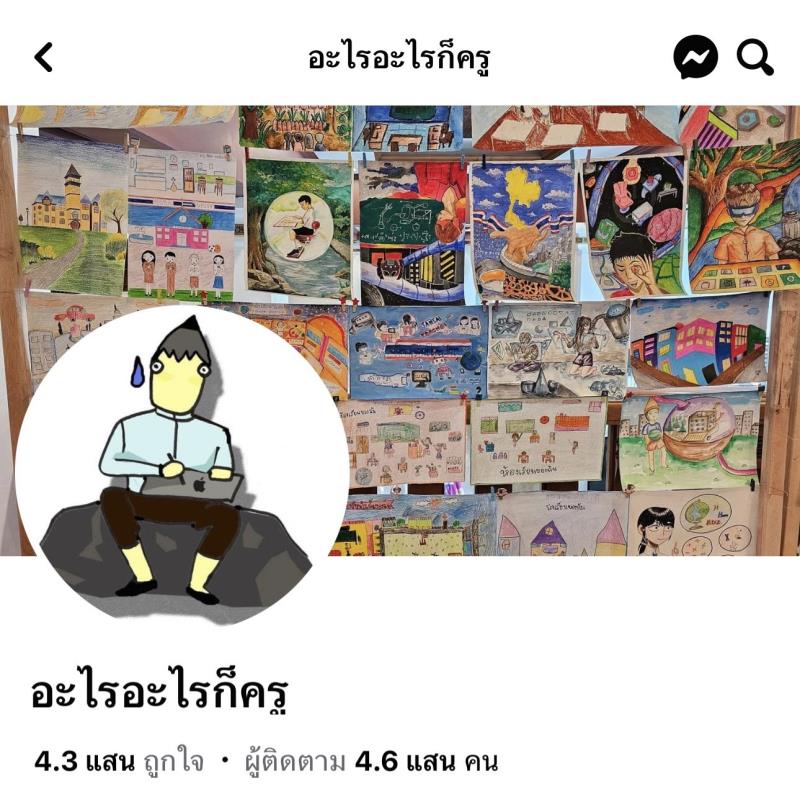Image resolution: width=800 pixels, height=789 pixels.
Task: Open Messenger from the top bar
Action: pos(695,57)
